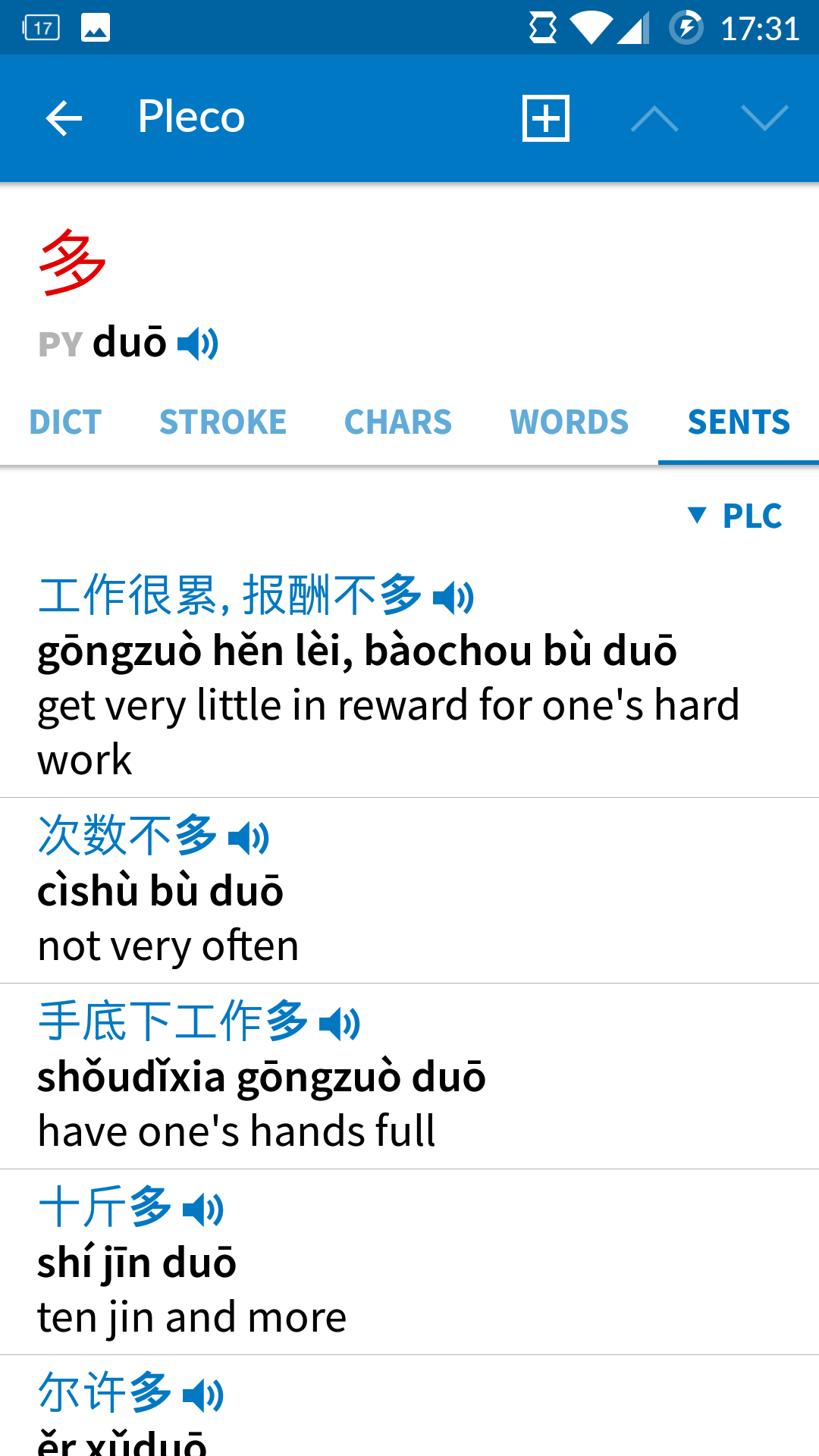Select the CHARS tab
This screenshot has height=1456, width=819.
pyautogui.click(x=398, y=422)
